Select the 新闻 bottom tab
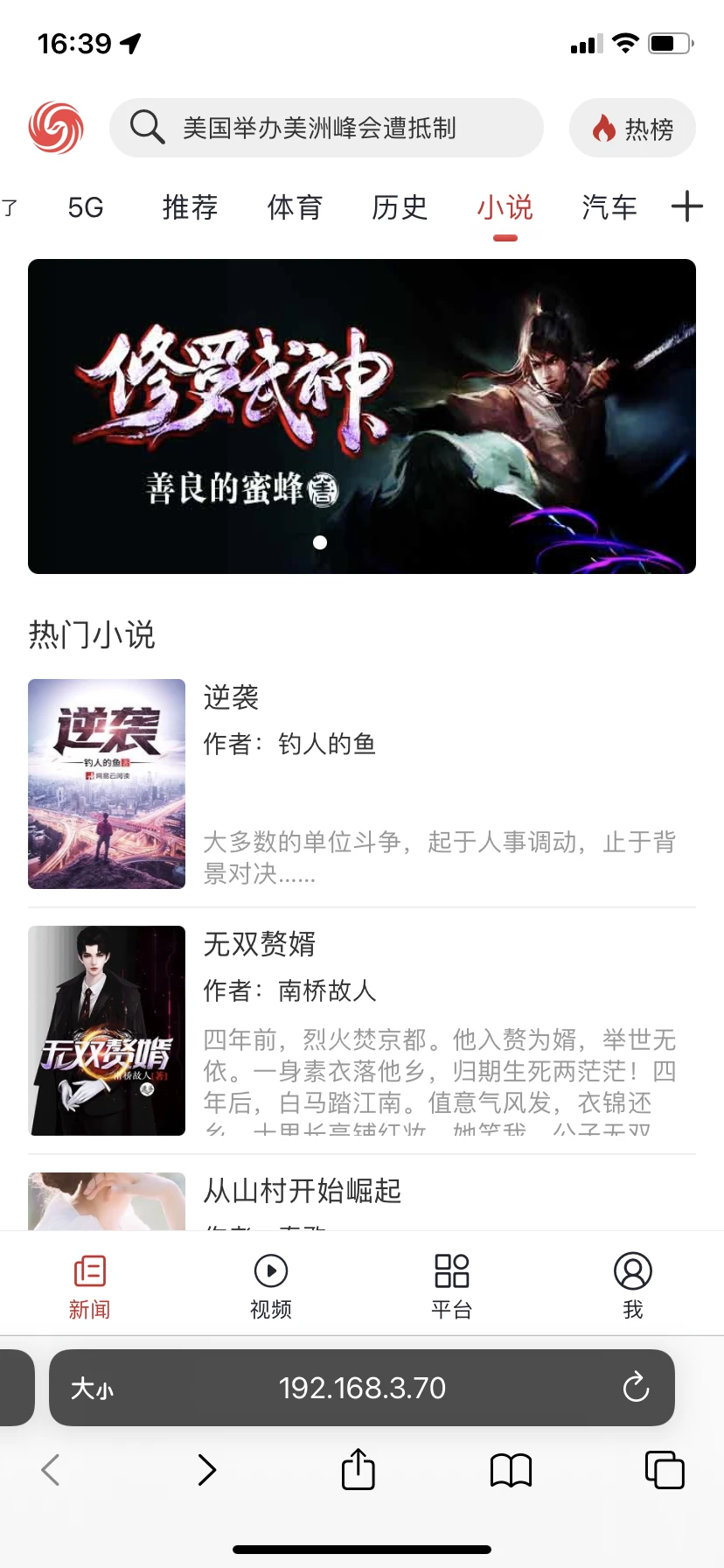The width and height of the screenshot is (724, 1568). [90, 1285]
